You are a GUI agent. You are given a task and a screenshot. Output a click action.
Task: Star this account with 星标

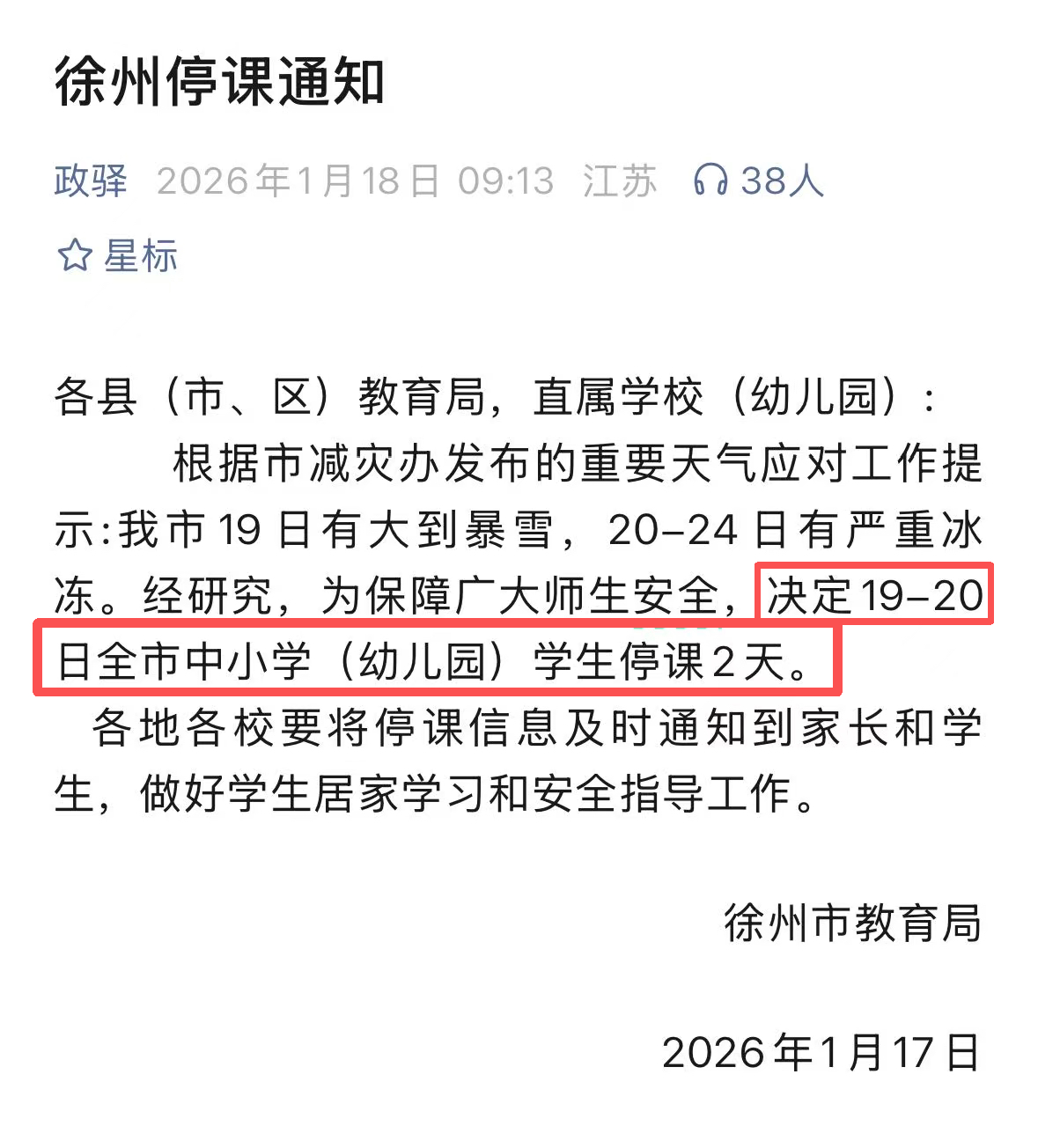117,256
